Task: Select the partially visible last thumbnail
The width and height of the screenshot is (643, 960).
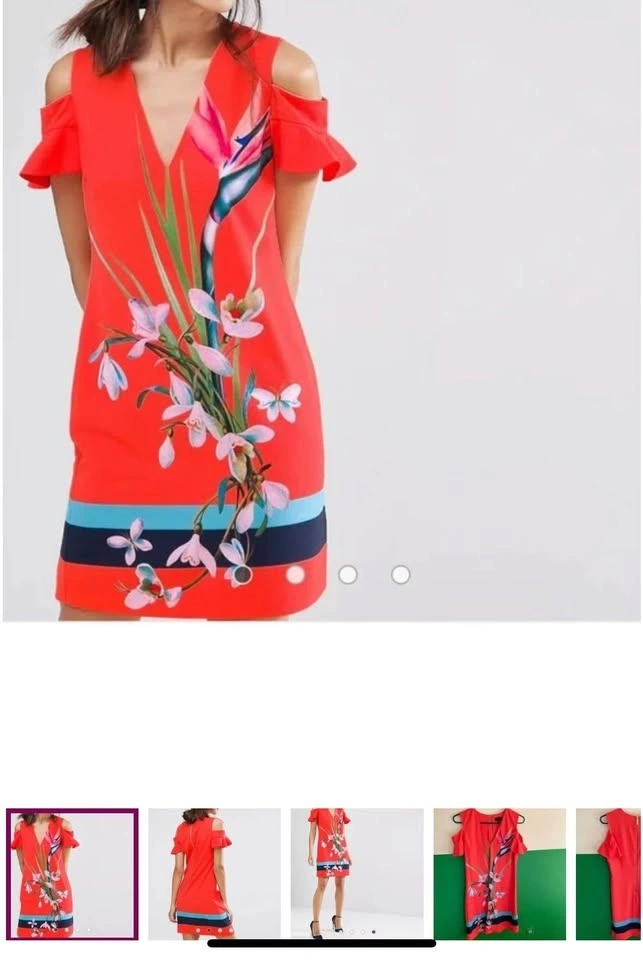Action: (x=609, y=874)
